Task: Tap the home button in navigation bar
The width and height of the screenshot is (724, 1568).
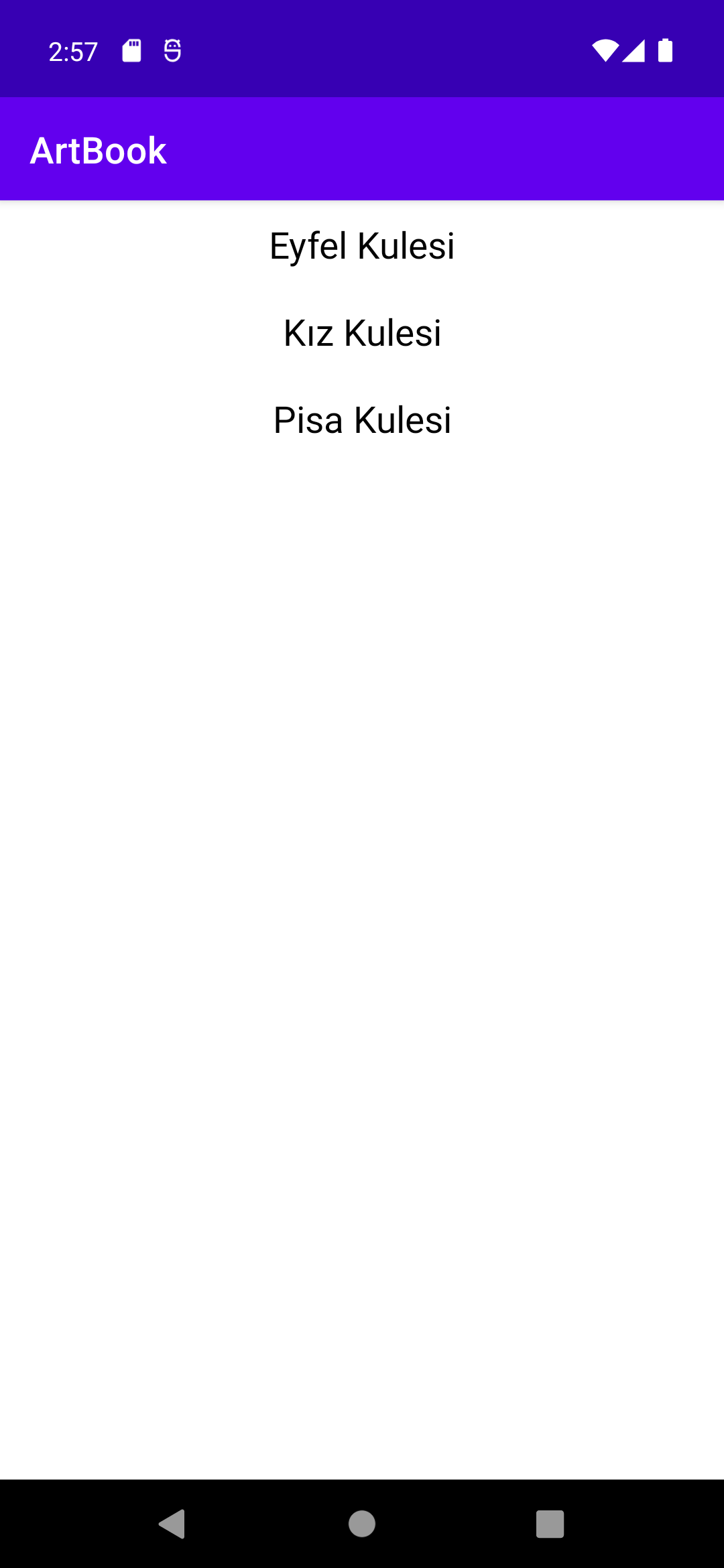Action: click(362, 1524)
